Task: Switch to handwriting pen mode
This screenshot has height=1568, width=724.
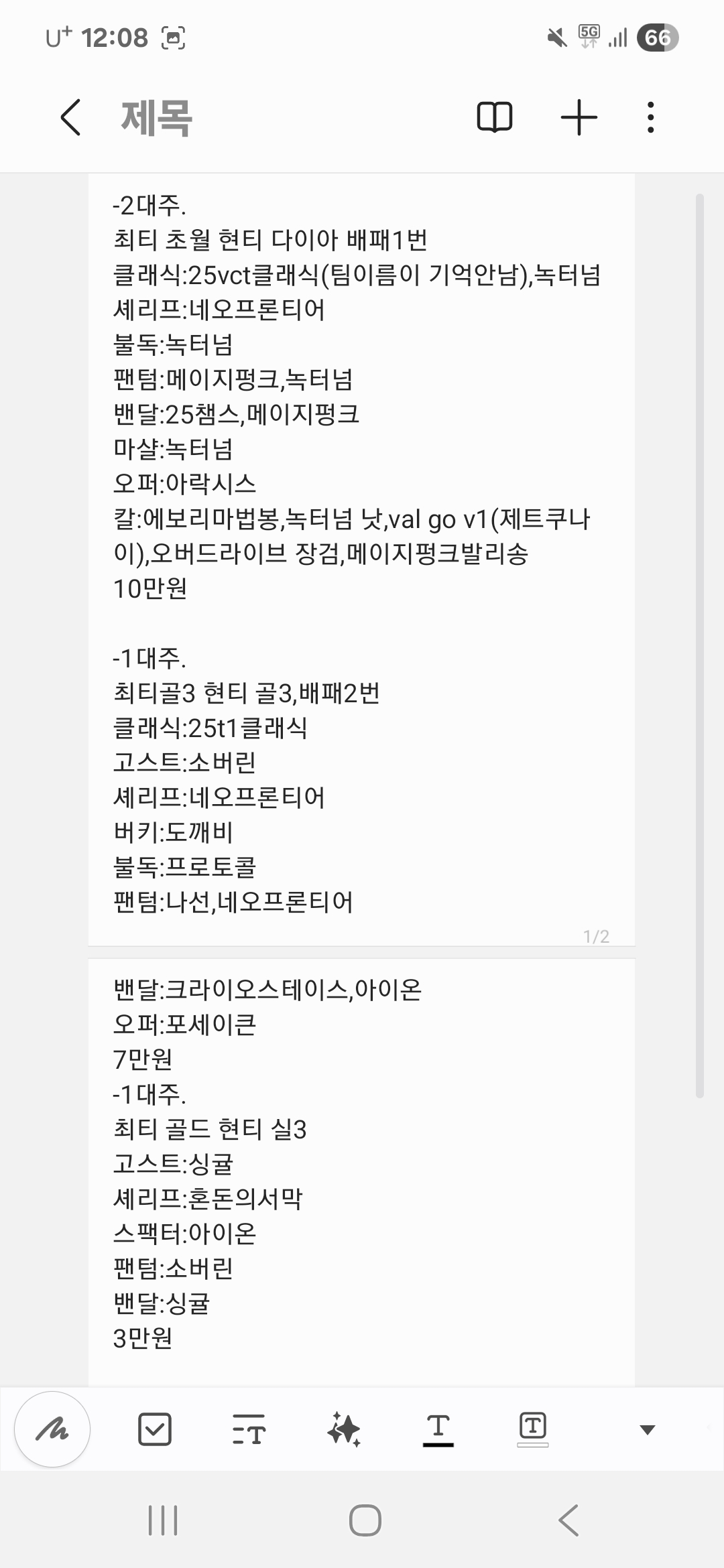Action: [52, 1430]
